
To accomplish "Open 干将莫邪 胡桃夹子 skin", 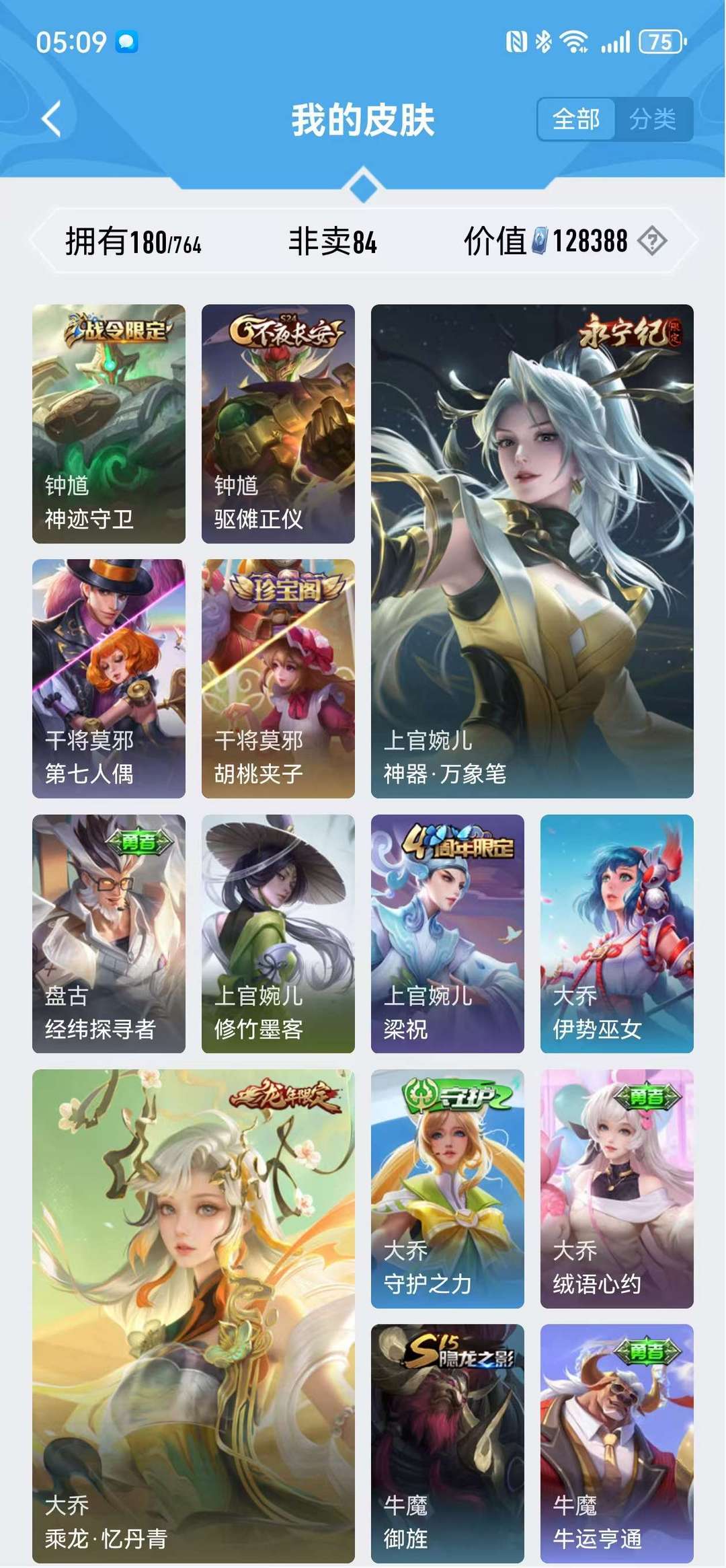I will pyautogui.click(x=278, y=678).
